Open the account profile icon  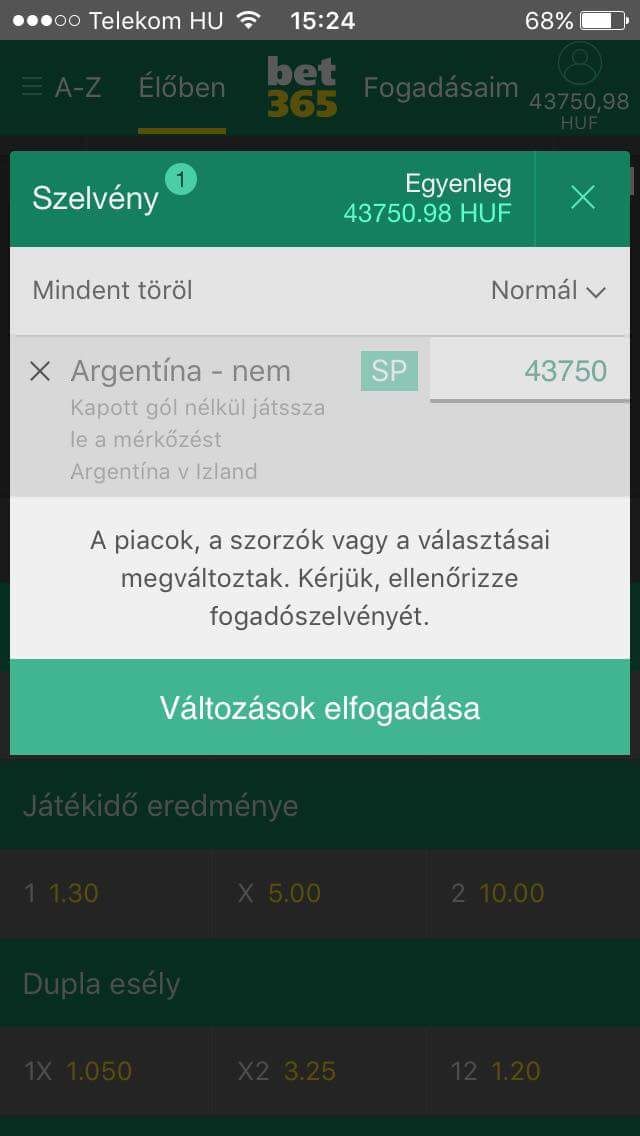coord(580,64)
